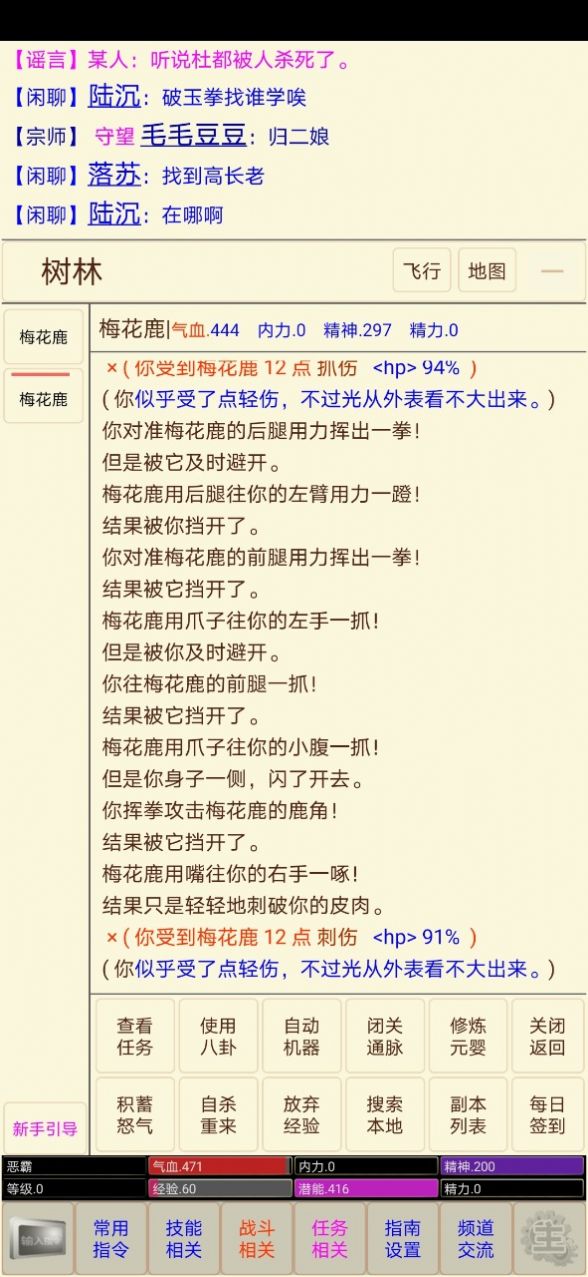Tap 关闭返回 to close and return
Image resolution: width=588 pixels, height=1277 pixels.
click(547, 1036)
